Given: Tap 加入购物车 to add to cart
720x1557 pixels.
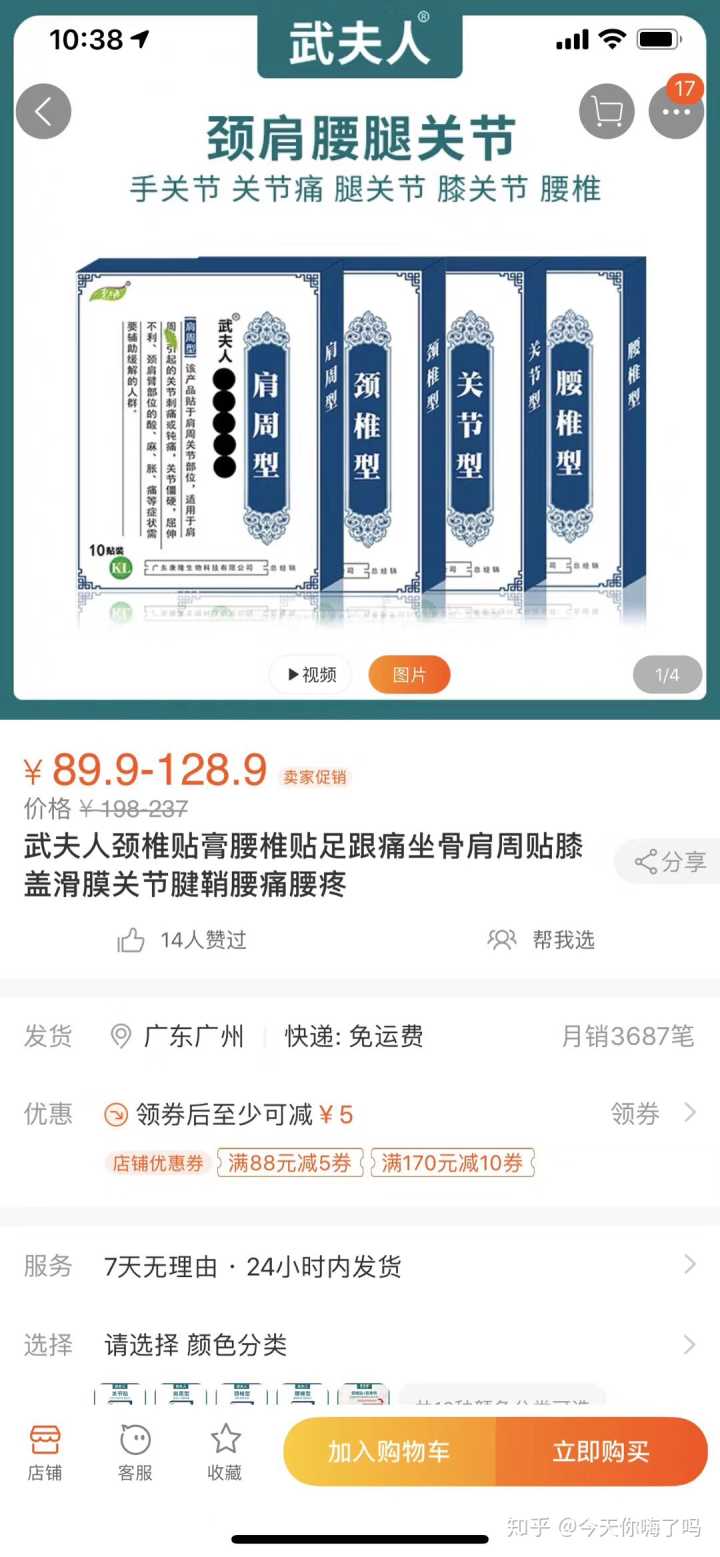Looking at the screenshot, I should pos(389,1451).
